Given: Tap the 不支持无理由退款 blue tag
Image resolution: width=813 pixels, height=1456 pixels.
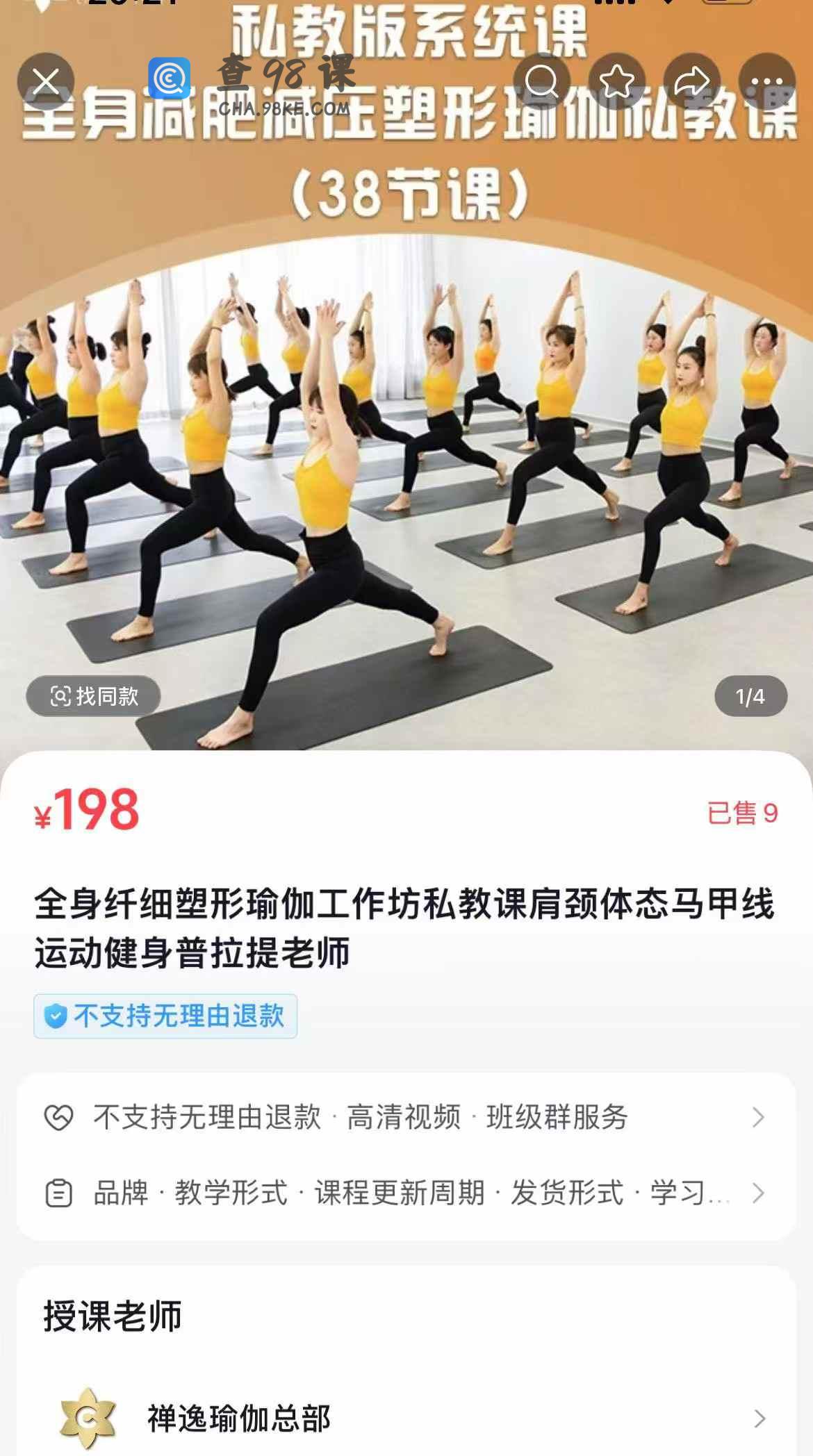Looking at the screenshot, I should coord(165,1016).
